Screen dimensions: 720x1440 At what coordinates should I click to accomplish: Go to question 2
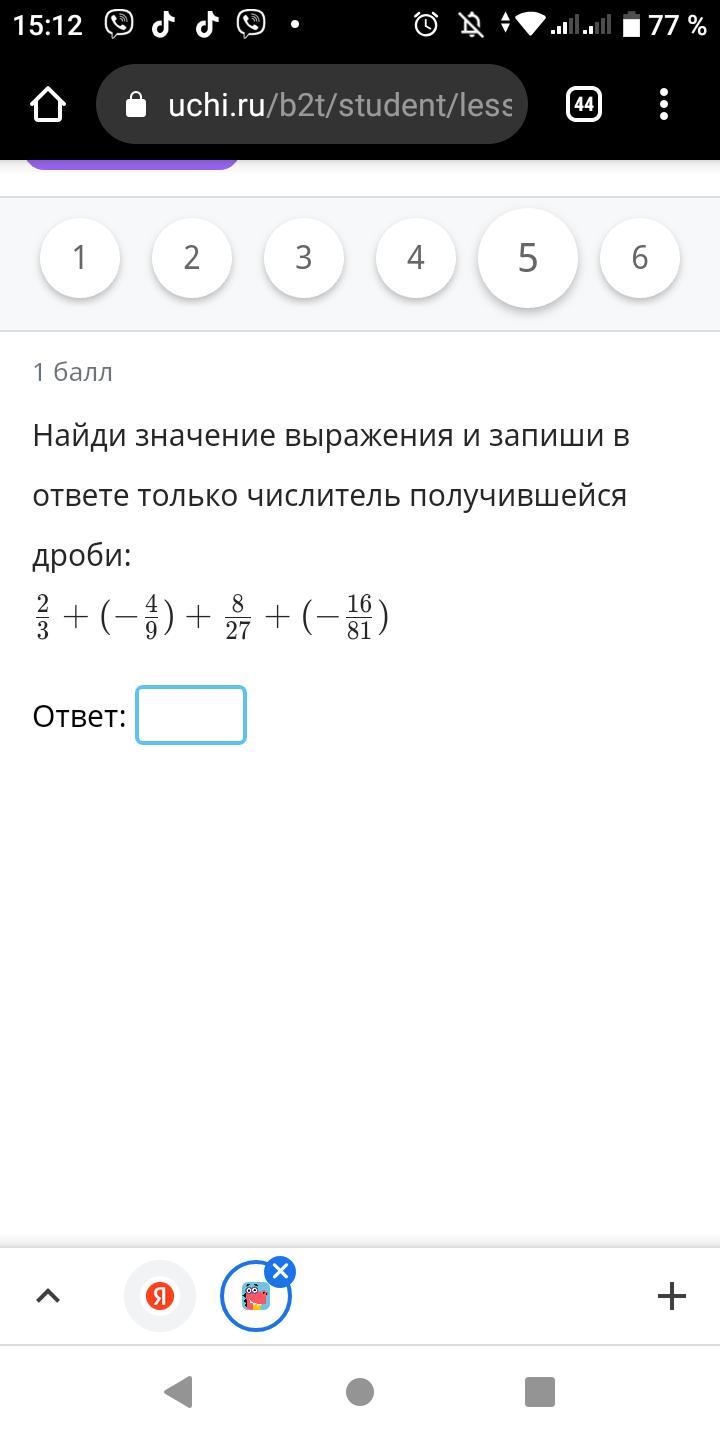click(x=192, y=258)
